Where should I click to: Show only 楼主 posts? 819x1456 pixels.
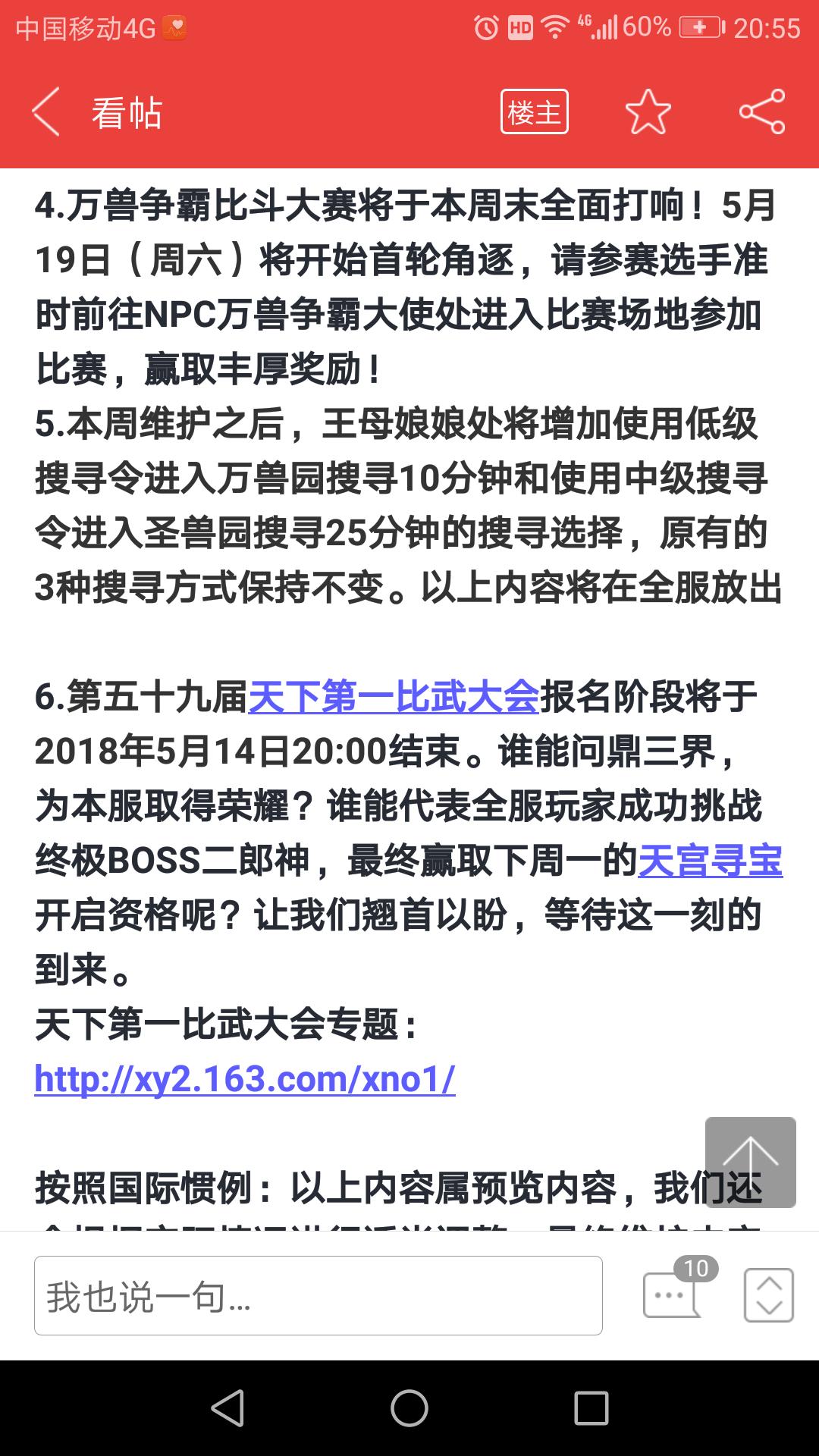click(534, 112)
